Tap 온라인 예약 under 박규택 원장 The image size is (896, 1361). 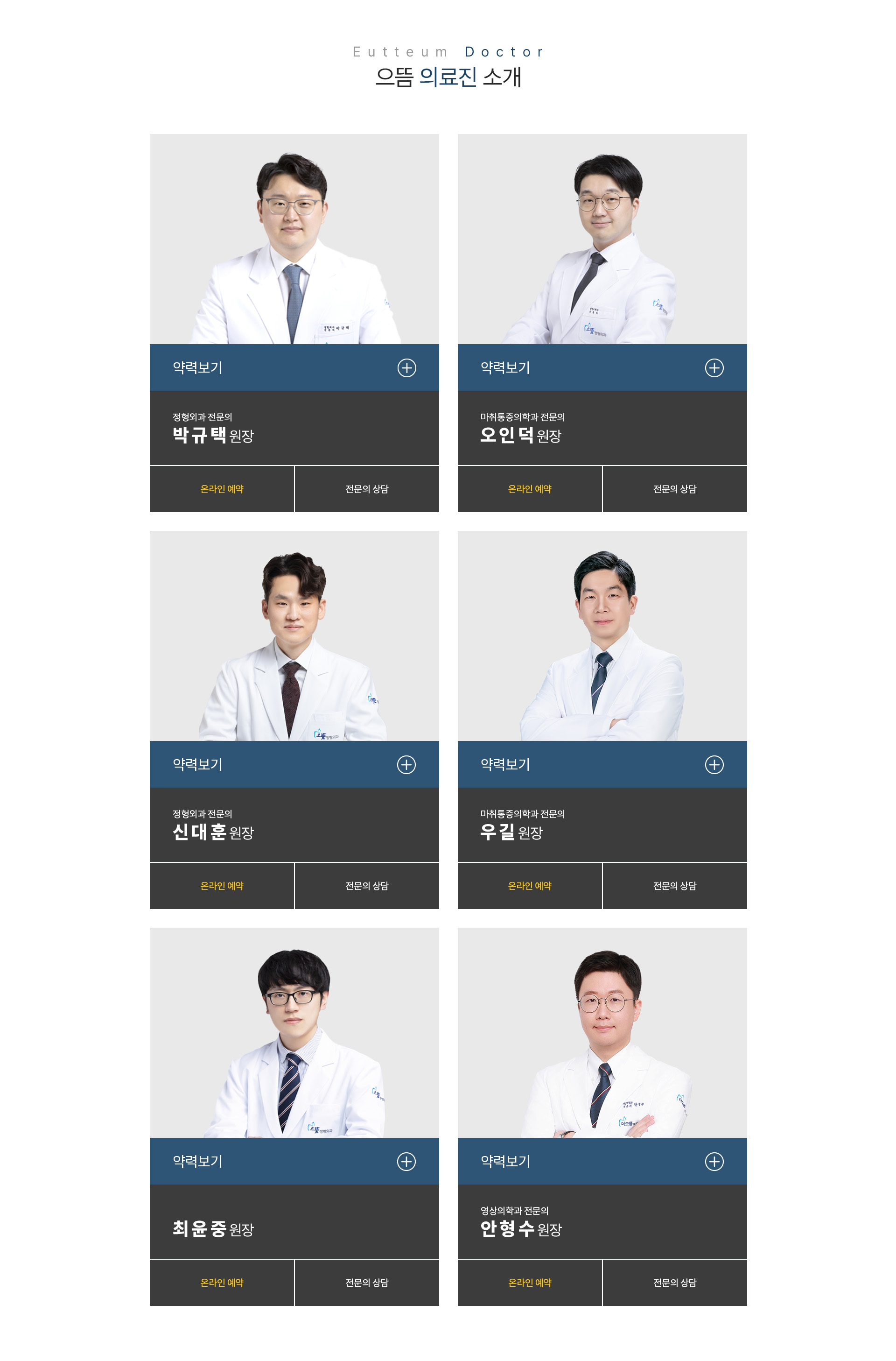click(x=222, y=489)
